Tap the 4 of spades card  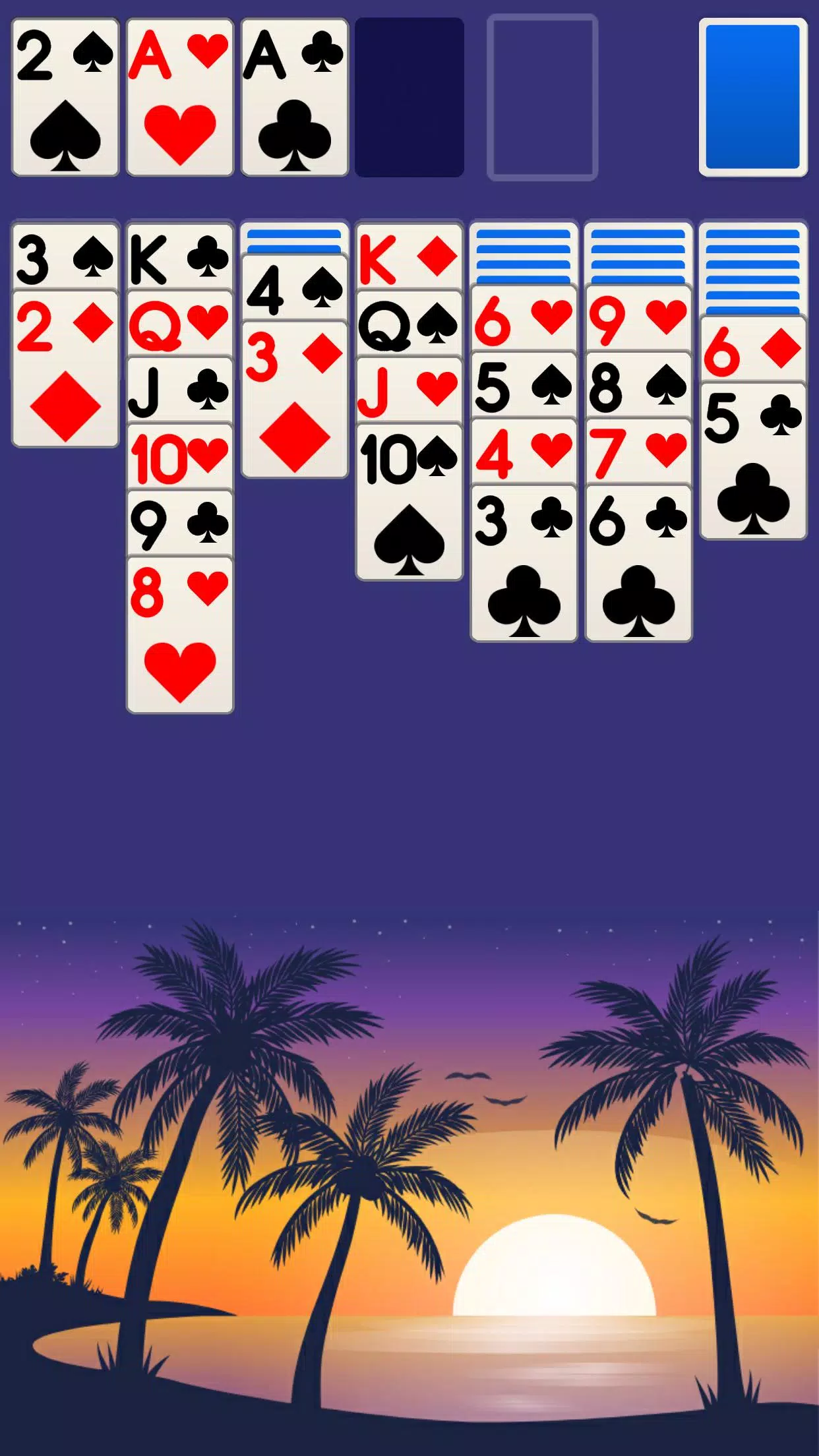point(294,289)
